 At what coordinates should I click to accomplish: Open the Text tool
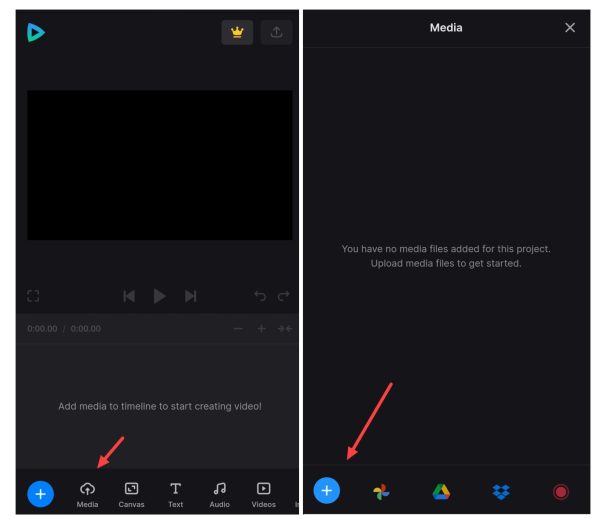(x=175, y=493)
